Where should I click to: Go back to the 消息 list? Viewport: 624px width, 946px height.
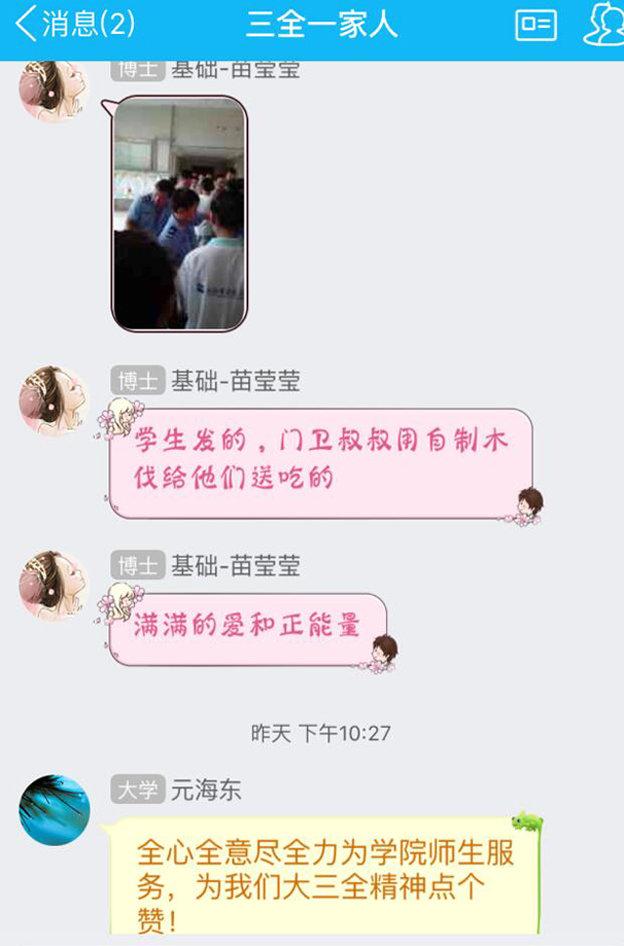pos(75,24)
